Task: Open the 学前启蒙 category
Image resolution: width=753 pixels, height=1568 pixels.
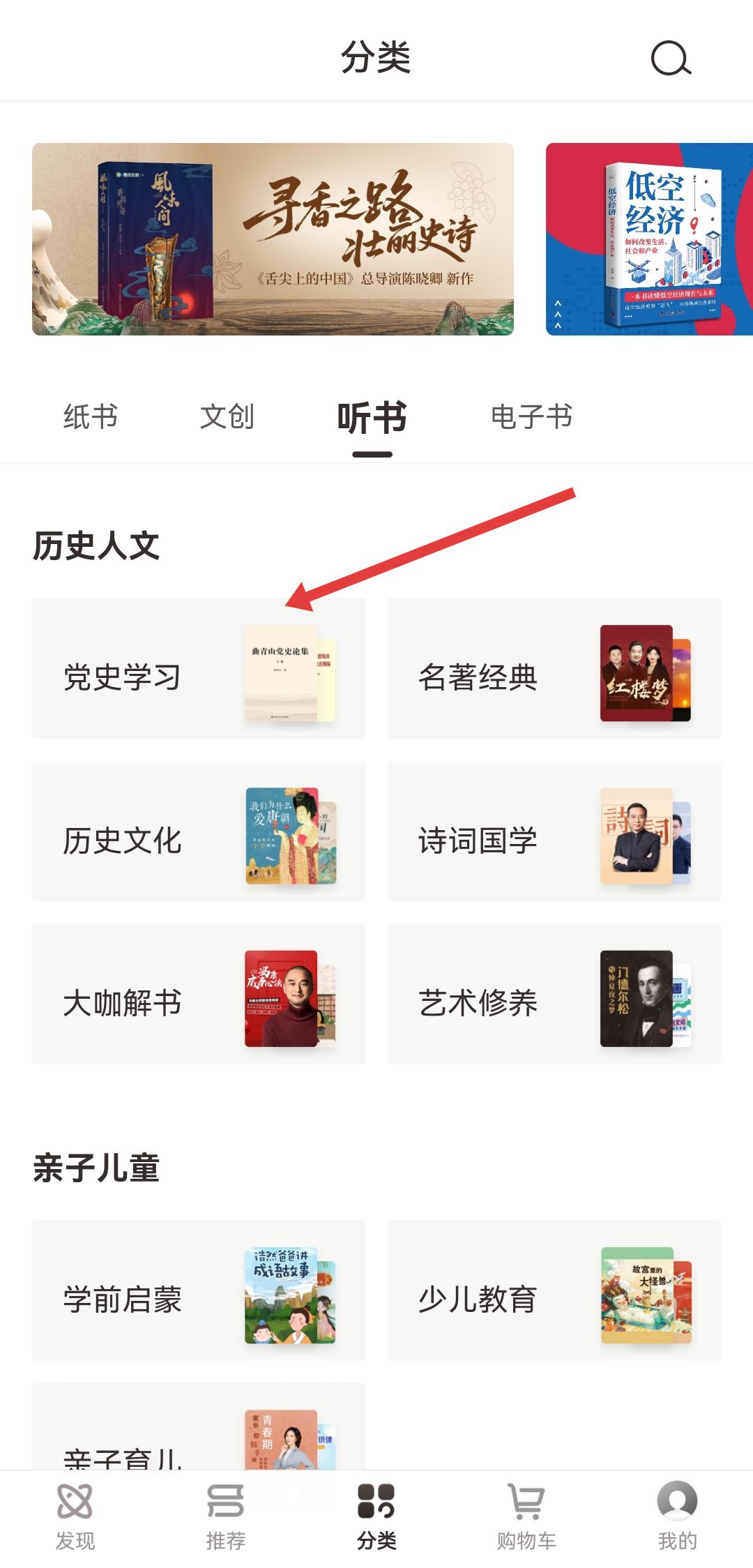Action: (x=199, y=1290)
